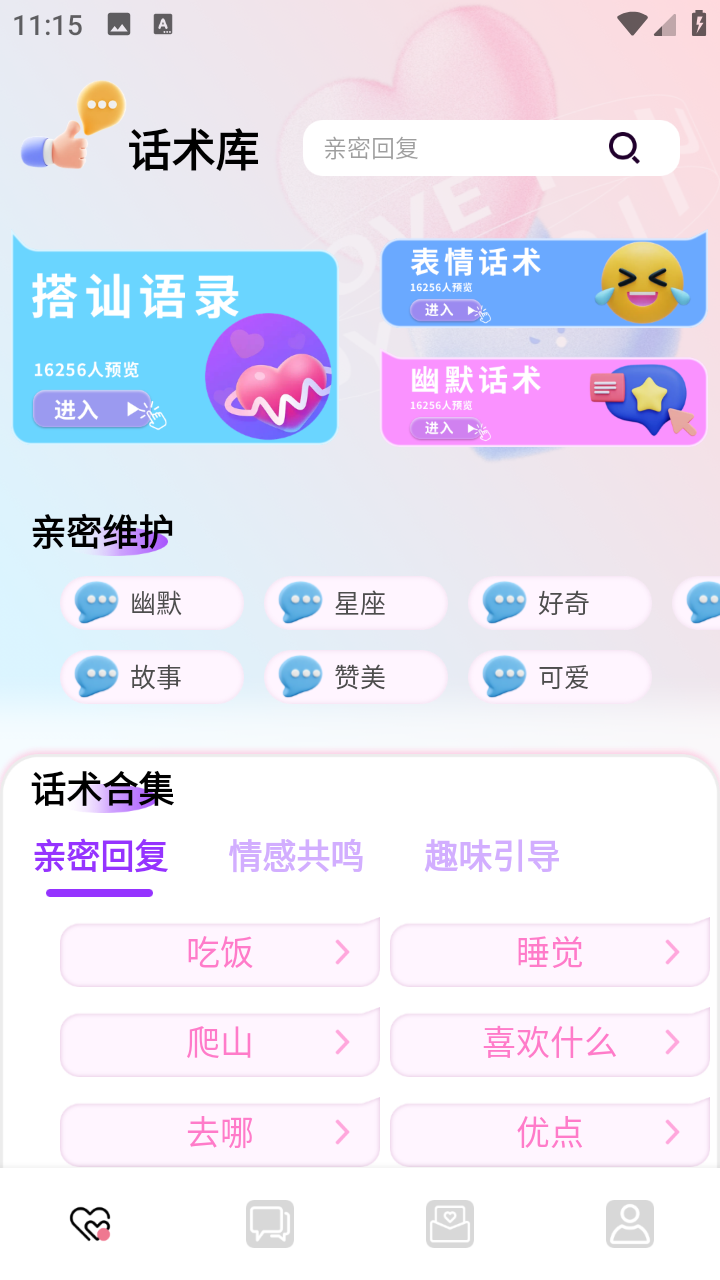720x1280 pixels.
Task: Go to the chat bubbles bottom tab
Action: (270, 1224)
